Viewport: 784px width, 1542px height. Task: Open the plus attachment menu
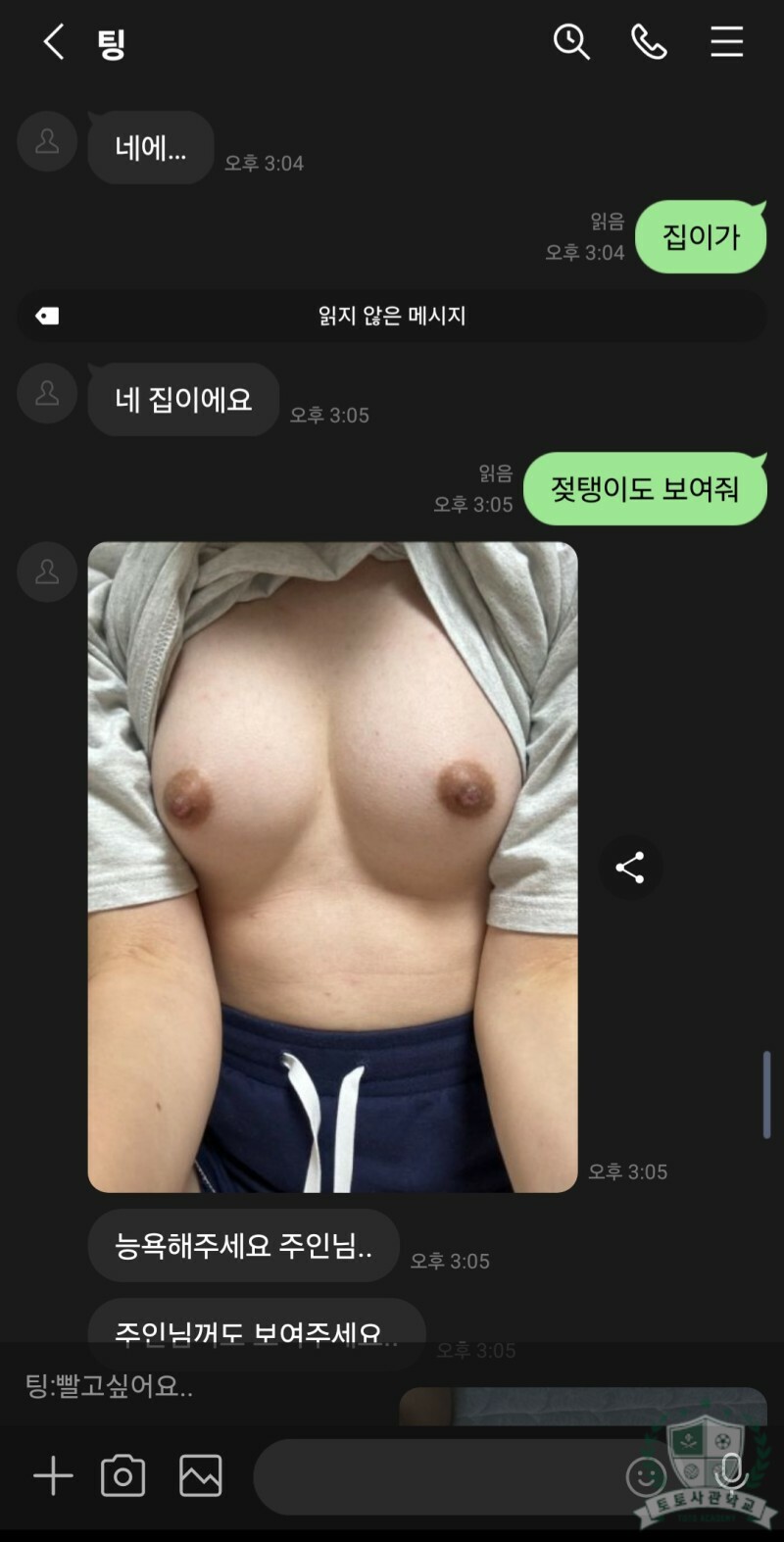coord(53,1475)
